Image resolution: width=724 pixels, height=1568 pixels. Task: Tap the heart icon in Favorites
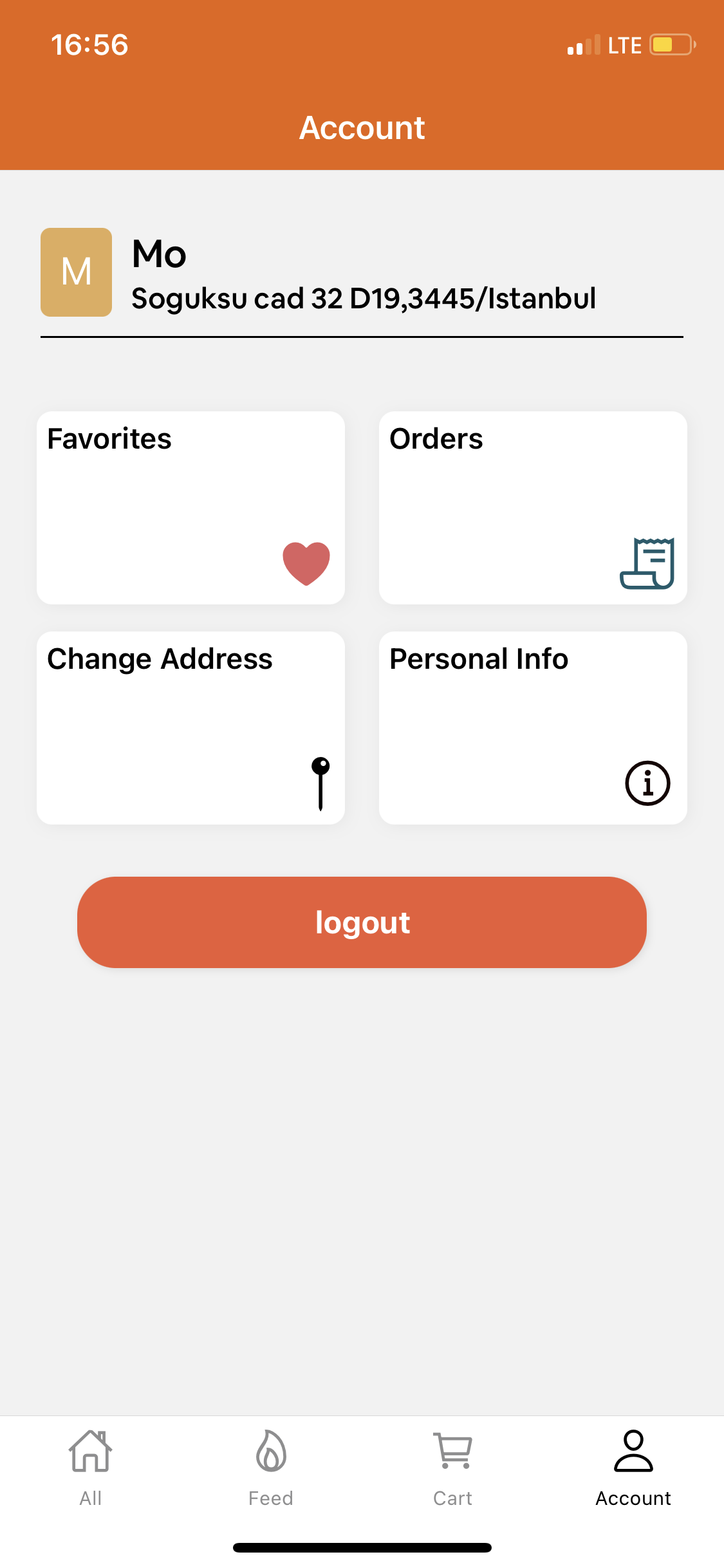coord(305,563)
